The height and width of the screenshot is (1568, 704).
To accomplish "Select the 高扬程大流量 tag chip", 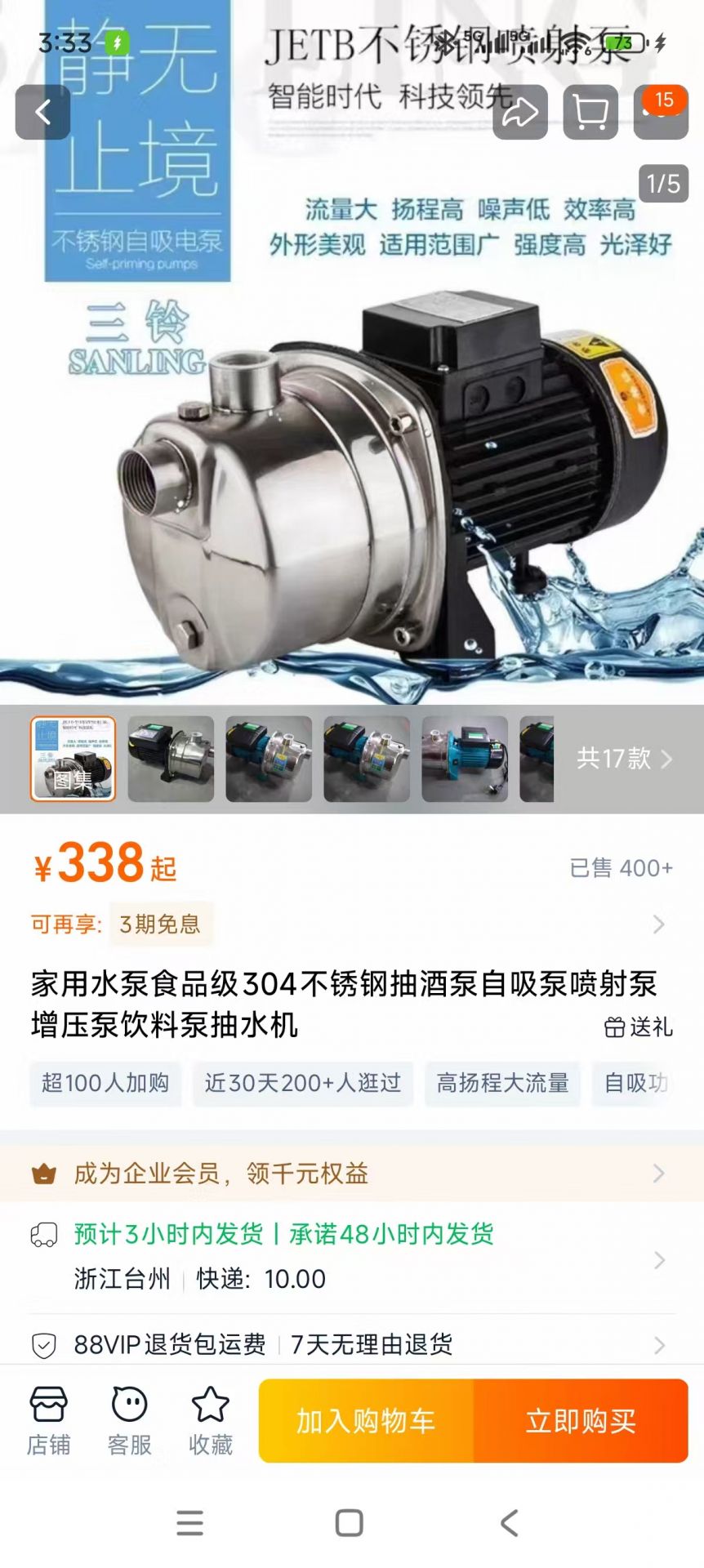I will pos(502,1083).
